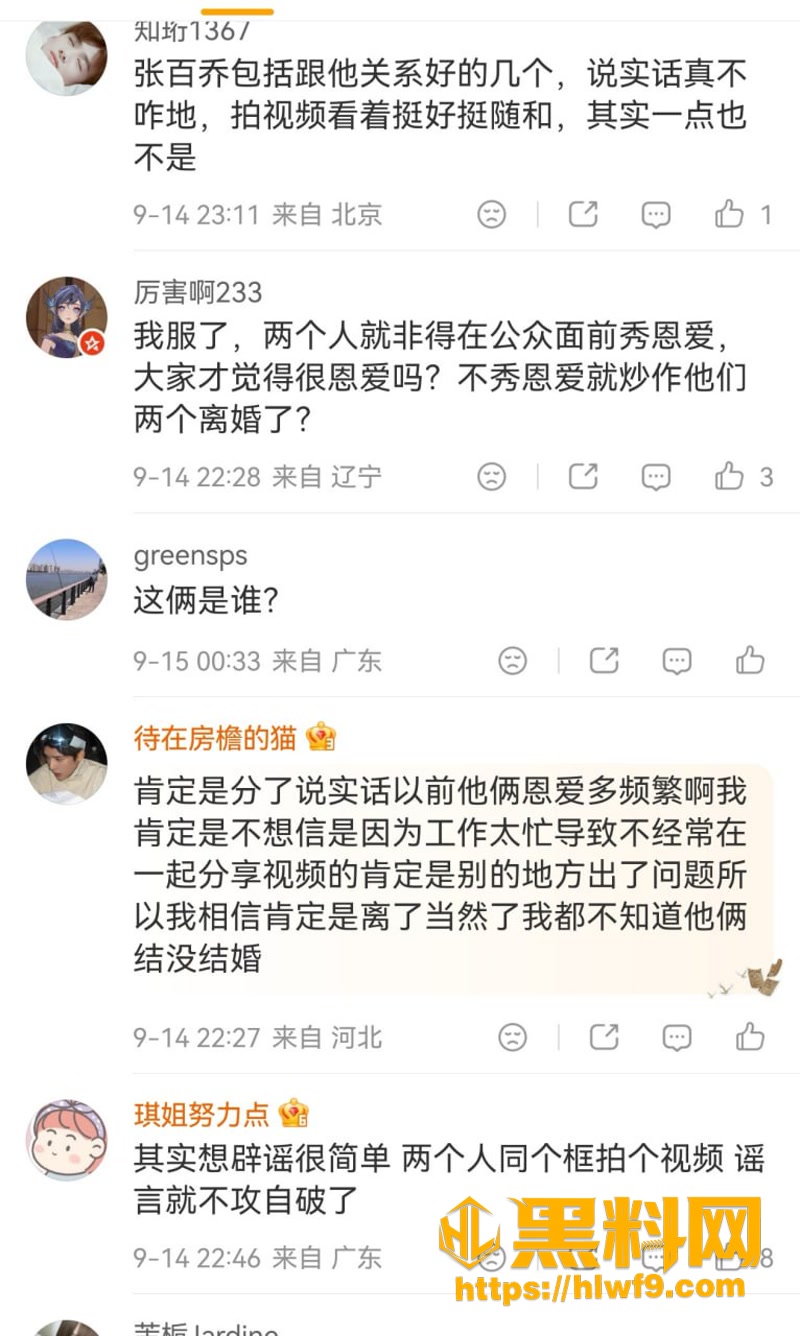Reply to the Beijing comment about 张百乔
Viewport: 800px width, 1336px height.
[656, 214]
